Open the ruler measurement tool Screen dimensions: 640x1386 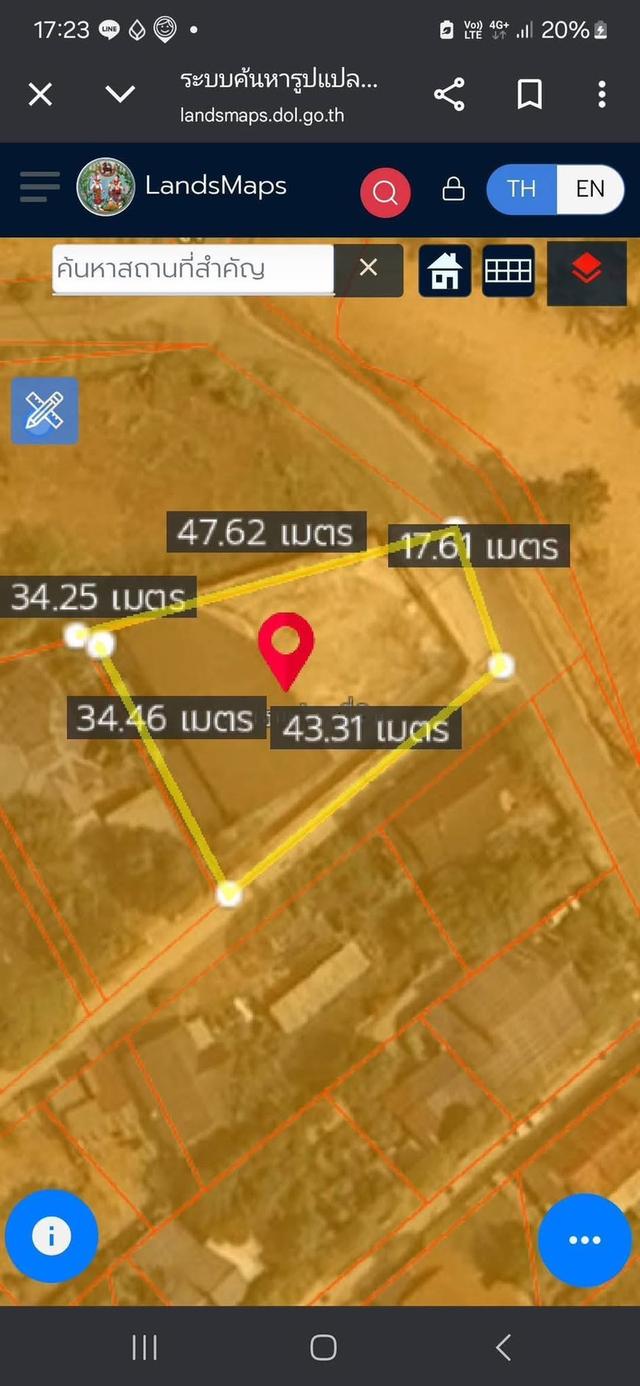[44, 410]
